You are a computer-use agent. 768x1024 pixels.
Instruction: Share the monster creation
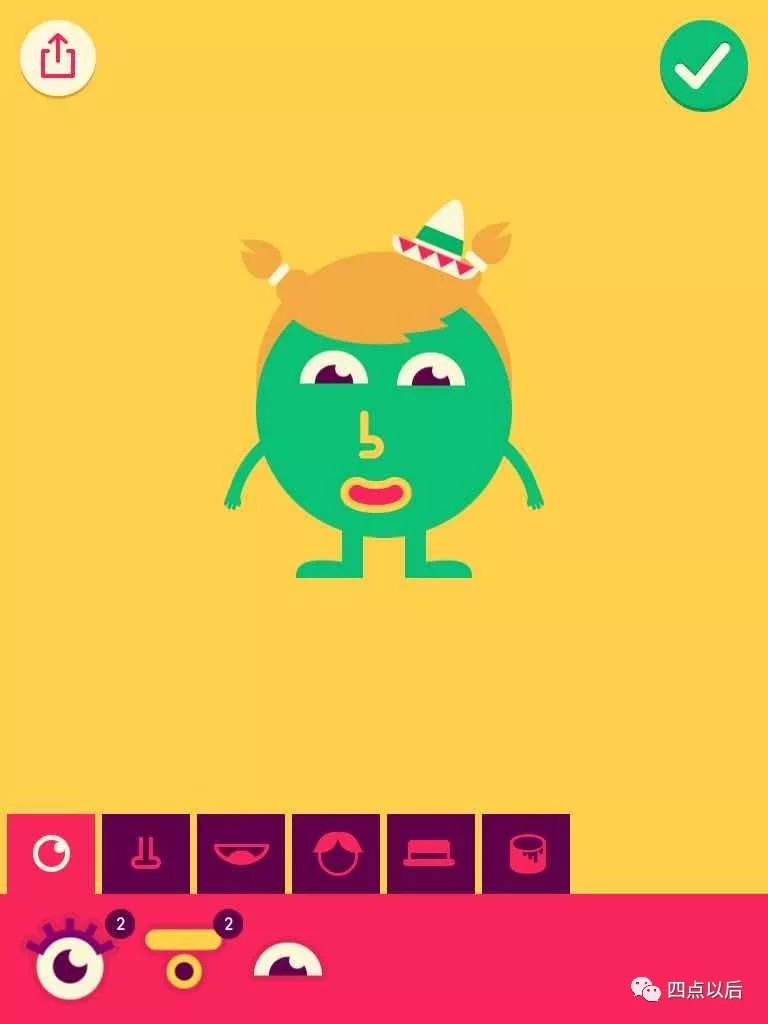click(57, 58)
